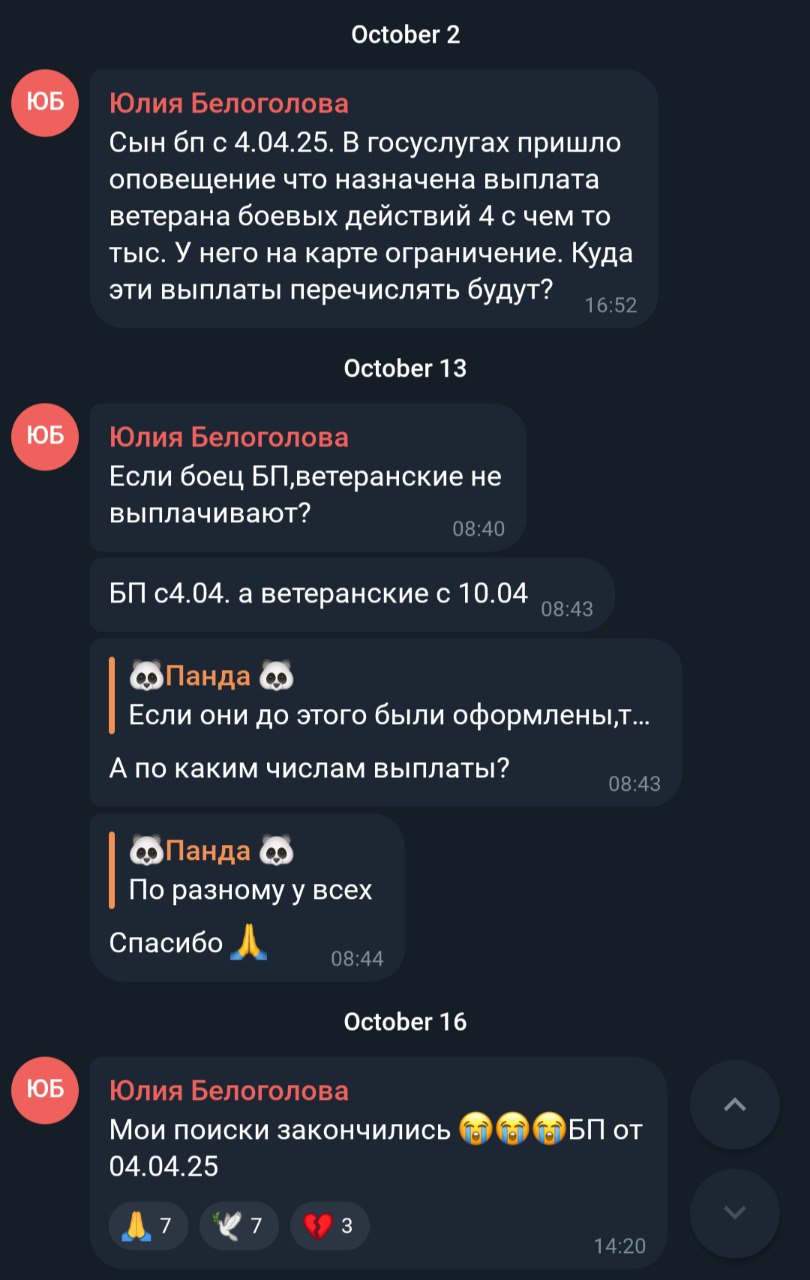The height and width of the screenshot is (1280, 810).
Task: Jump to the next message with down arrow
Action: [x=735, y=1213]
